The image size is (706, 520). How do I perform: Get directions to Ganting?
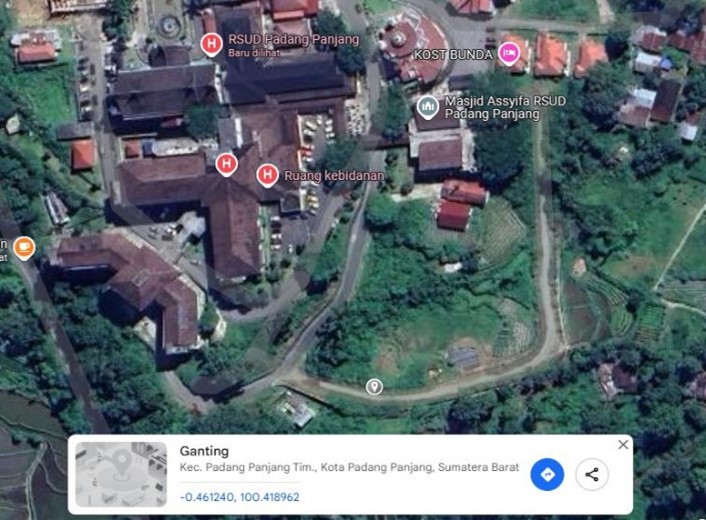click(546, 474)
